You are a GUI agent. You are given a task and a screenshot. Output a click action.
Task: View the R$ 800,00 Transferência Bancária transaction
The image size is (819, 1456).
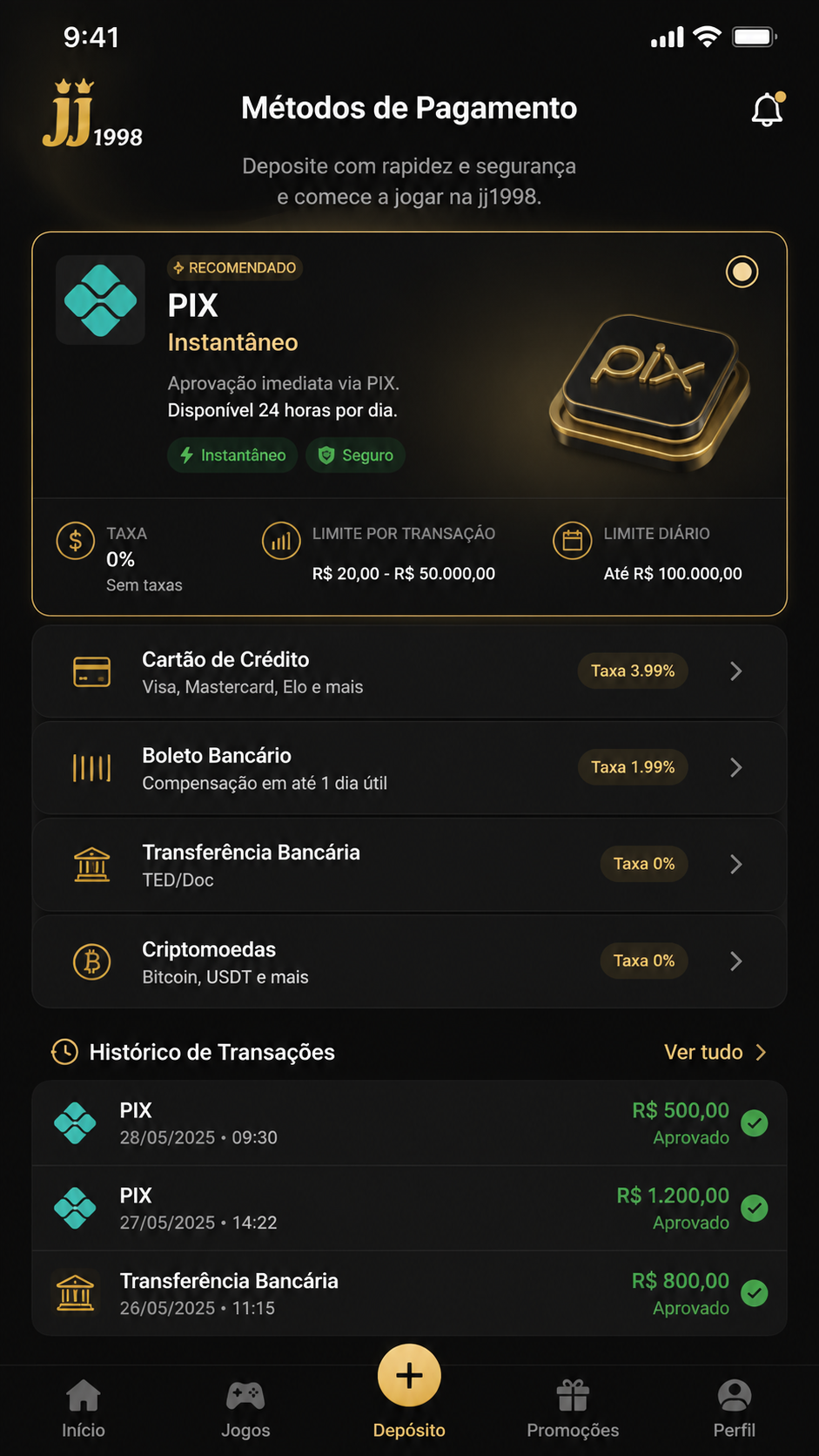(x=409, y=1293)
